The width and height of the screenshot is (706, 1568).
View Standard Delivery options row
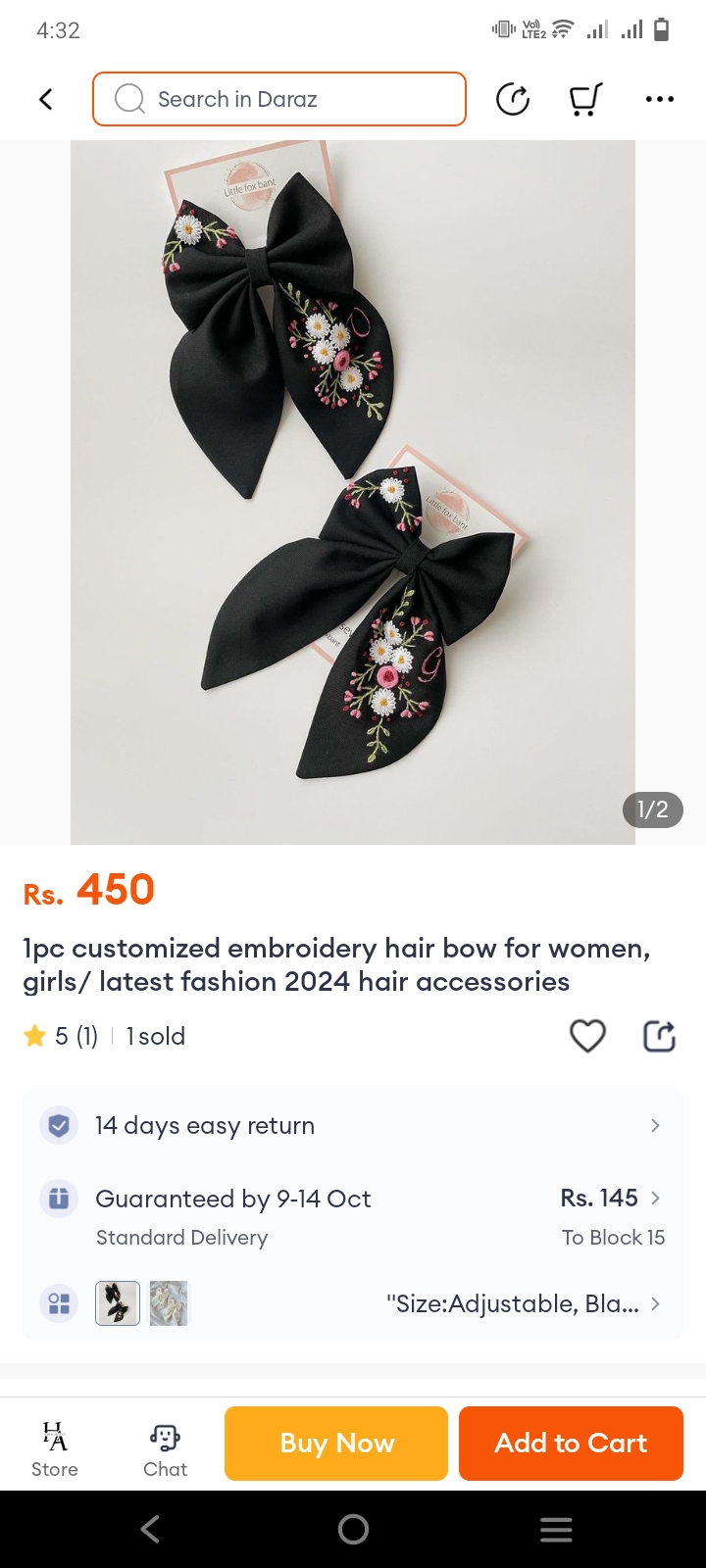coord(353,1216)
